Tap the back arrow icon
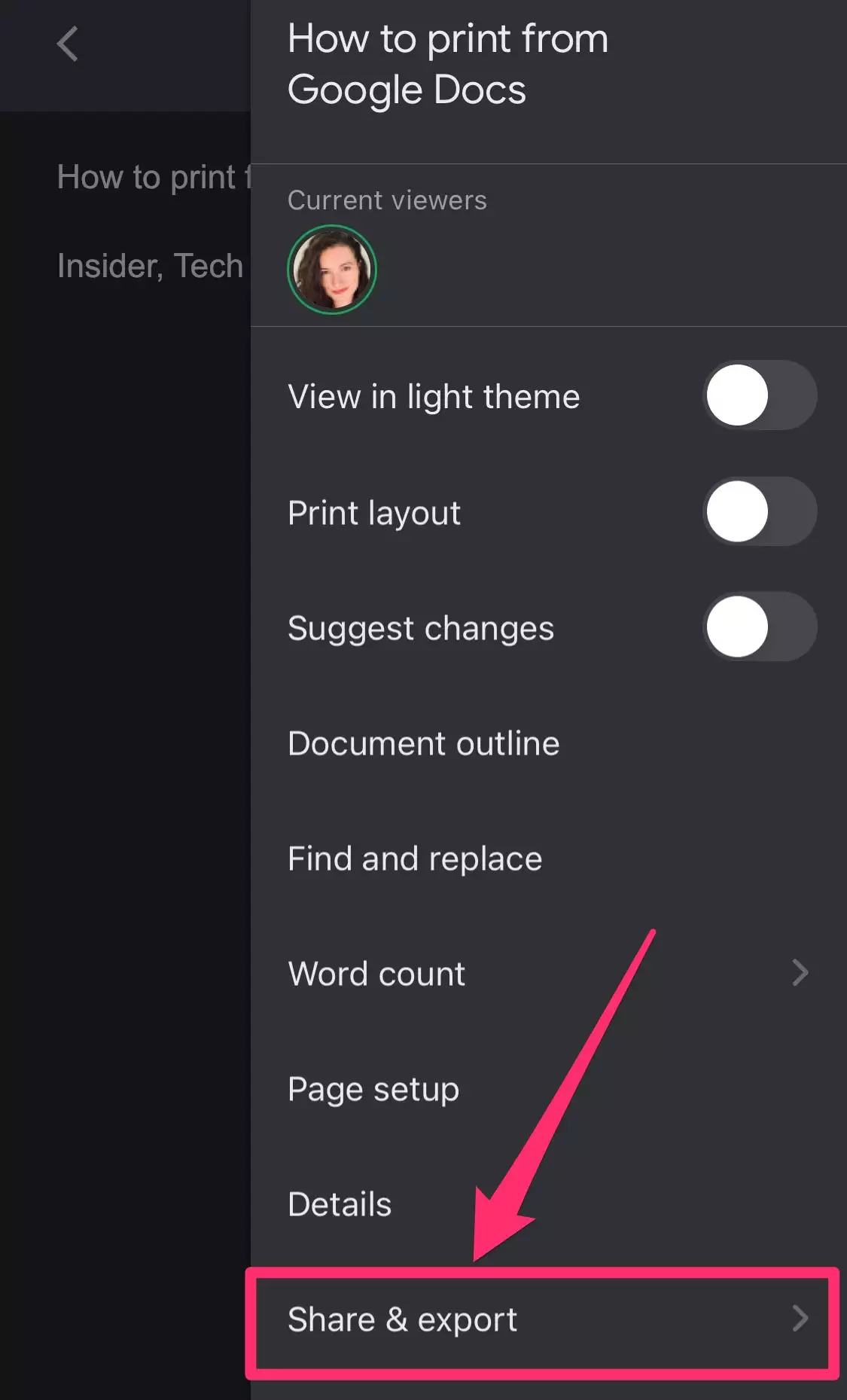Image resolution: width=847 pixels, height=1400 pixels. tap(68, 44)
